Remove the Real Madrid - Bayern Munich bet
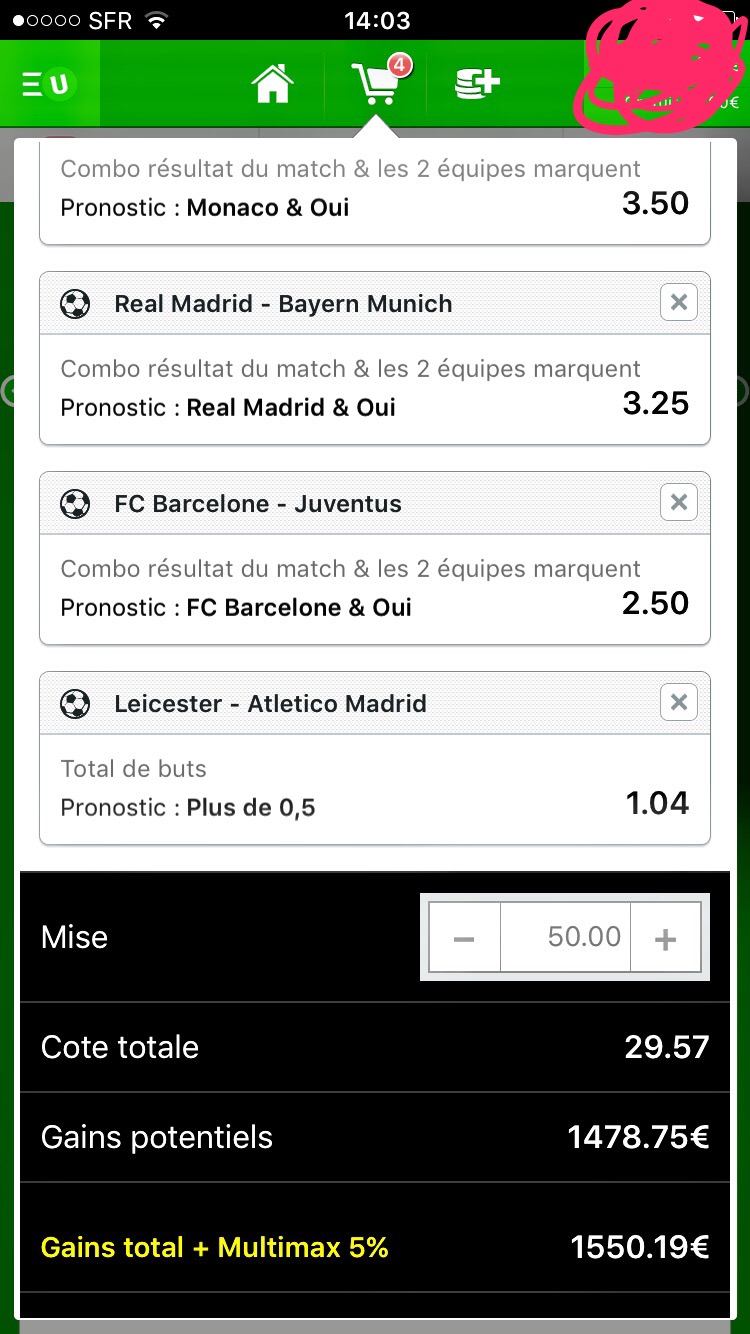 (679, 302)
